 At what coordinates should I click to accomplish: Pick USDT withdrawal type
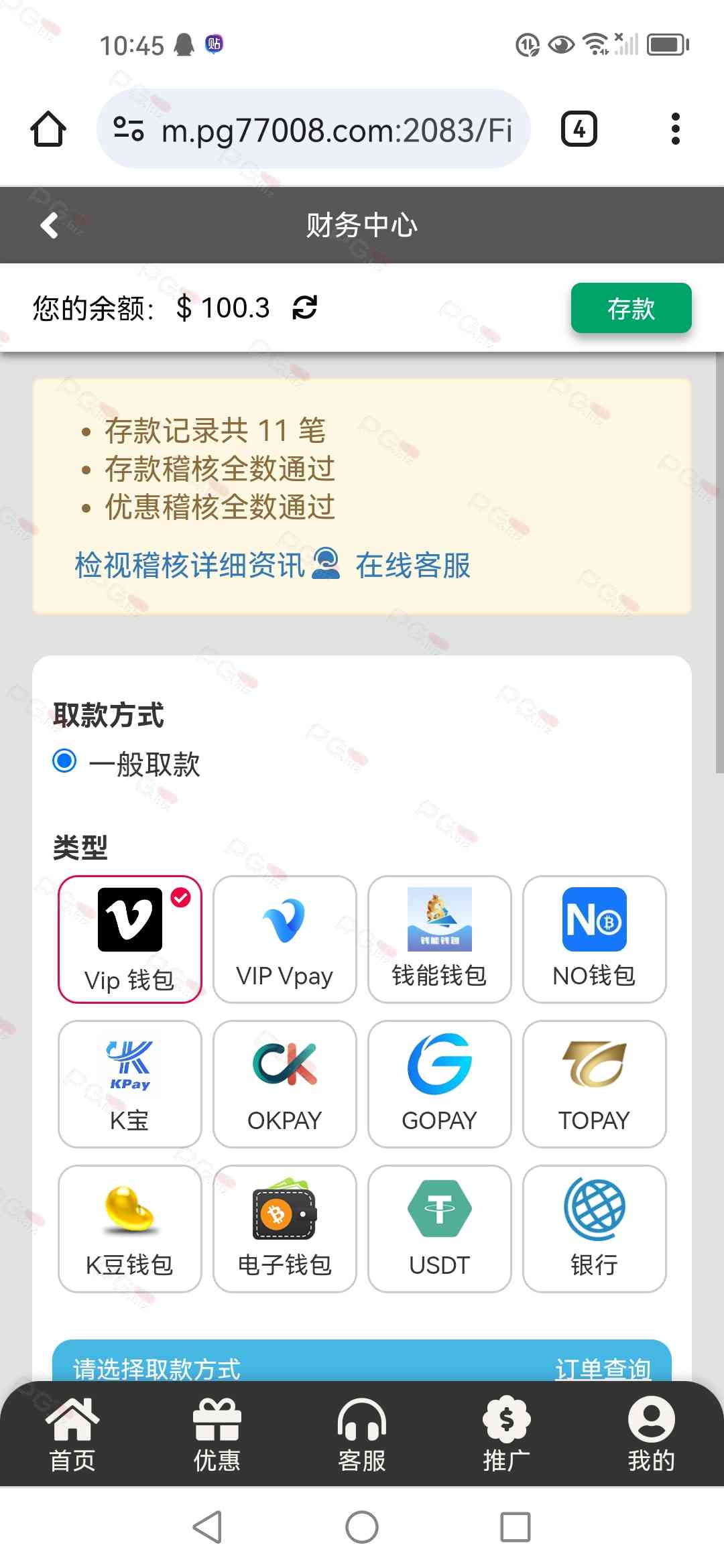click(439, 1228)
